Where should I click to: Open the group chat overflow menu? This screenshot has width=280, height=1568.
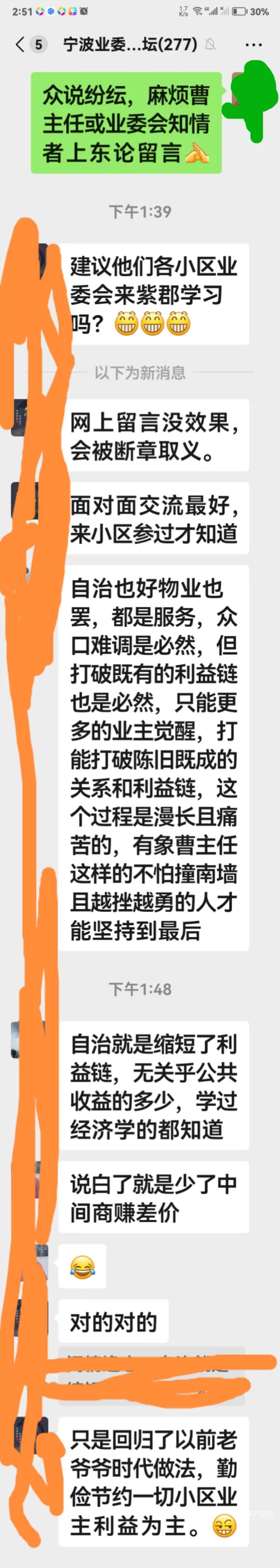click(253, 44)
